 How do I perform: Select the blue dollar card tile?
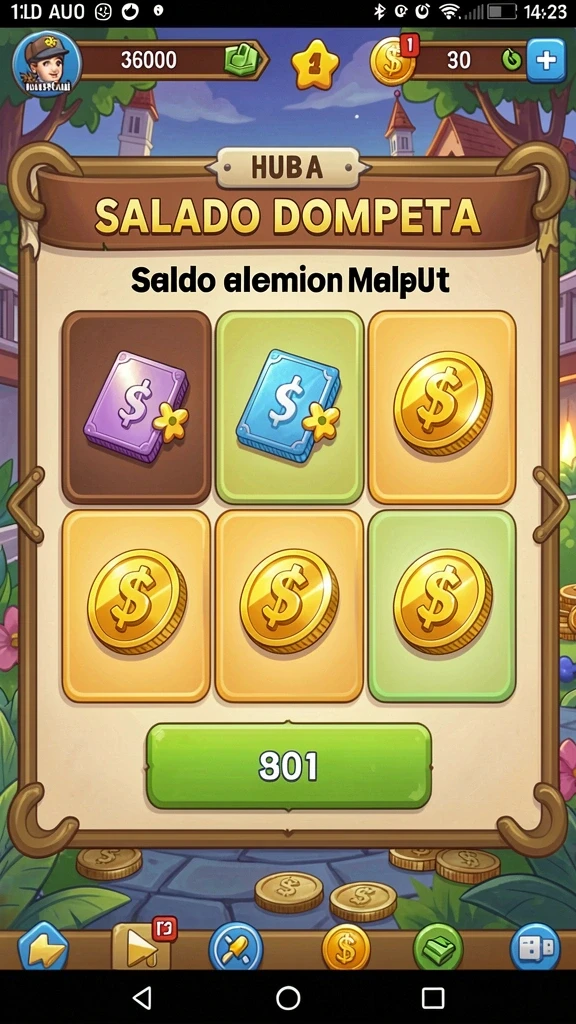point(289,407)
